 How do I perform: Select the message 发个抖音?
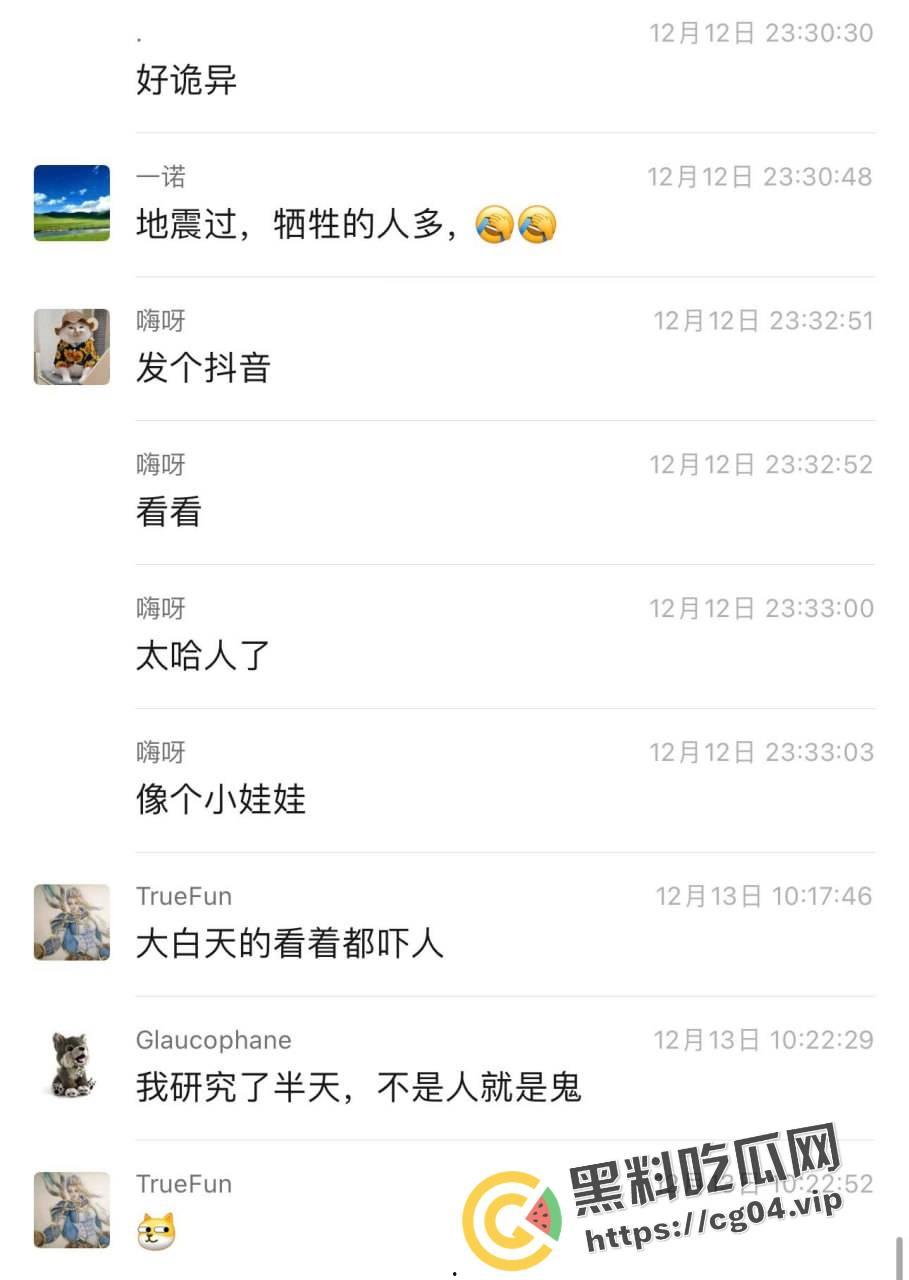(x=203, y=368)
